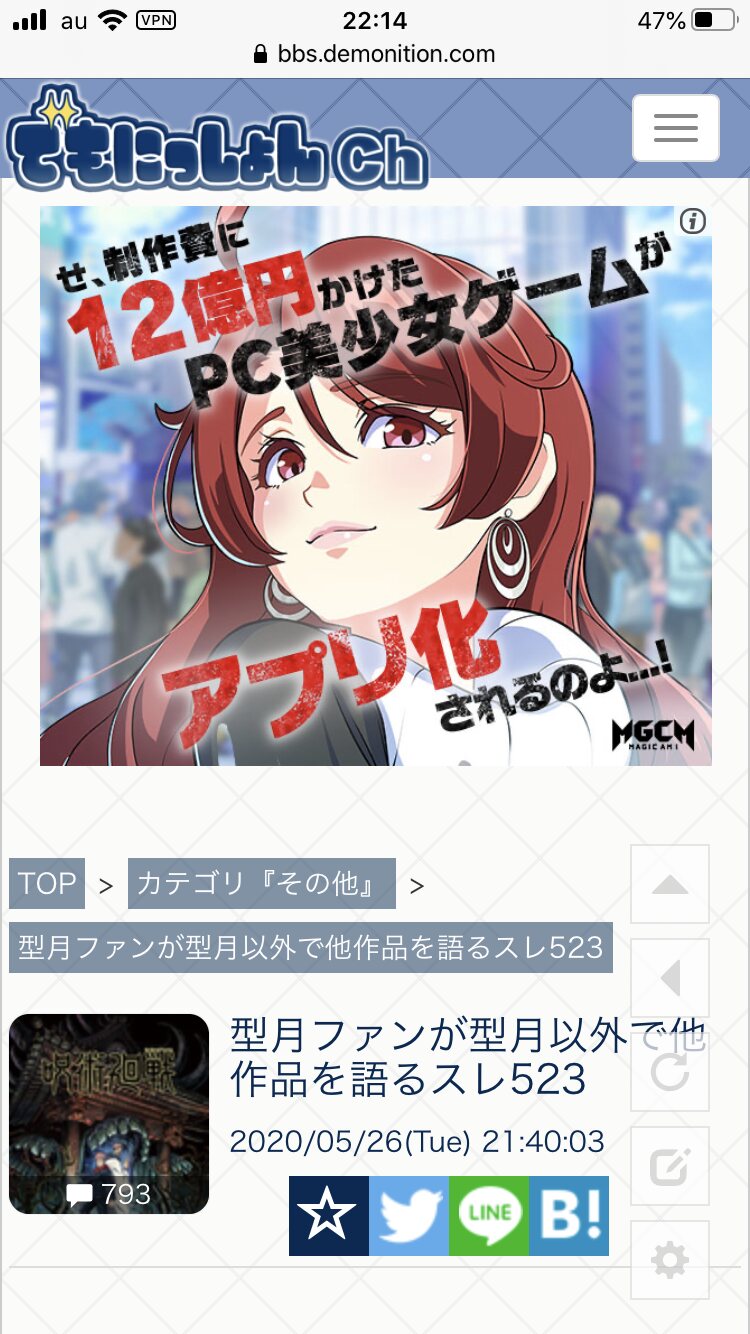This screenshot has width=750, height=1334.
Task: Bookmark on Hatena with B! button
Action: [568, 1216]
